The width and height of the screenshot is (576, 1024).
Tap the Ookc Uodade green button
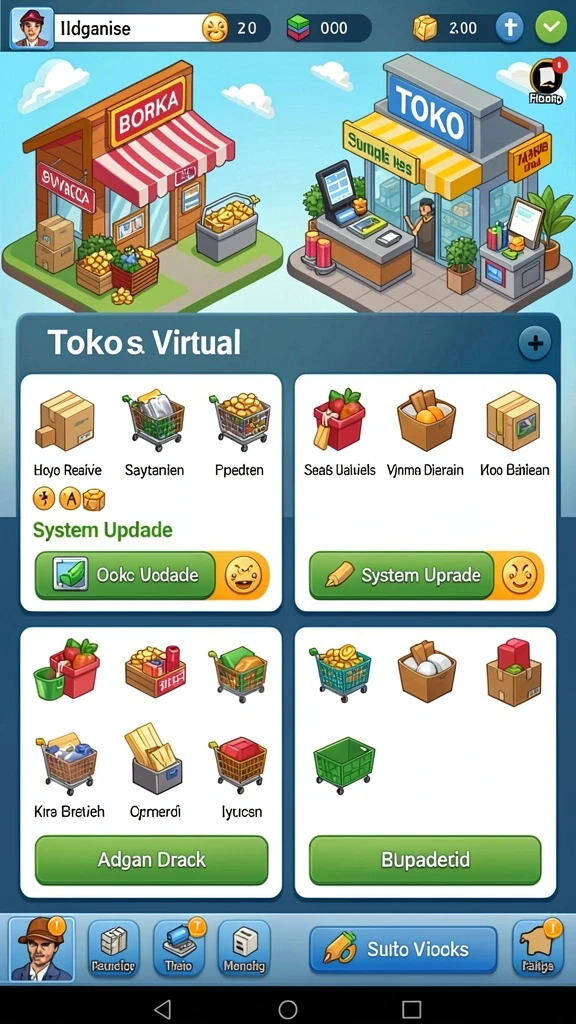(x=152, y=575)
